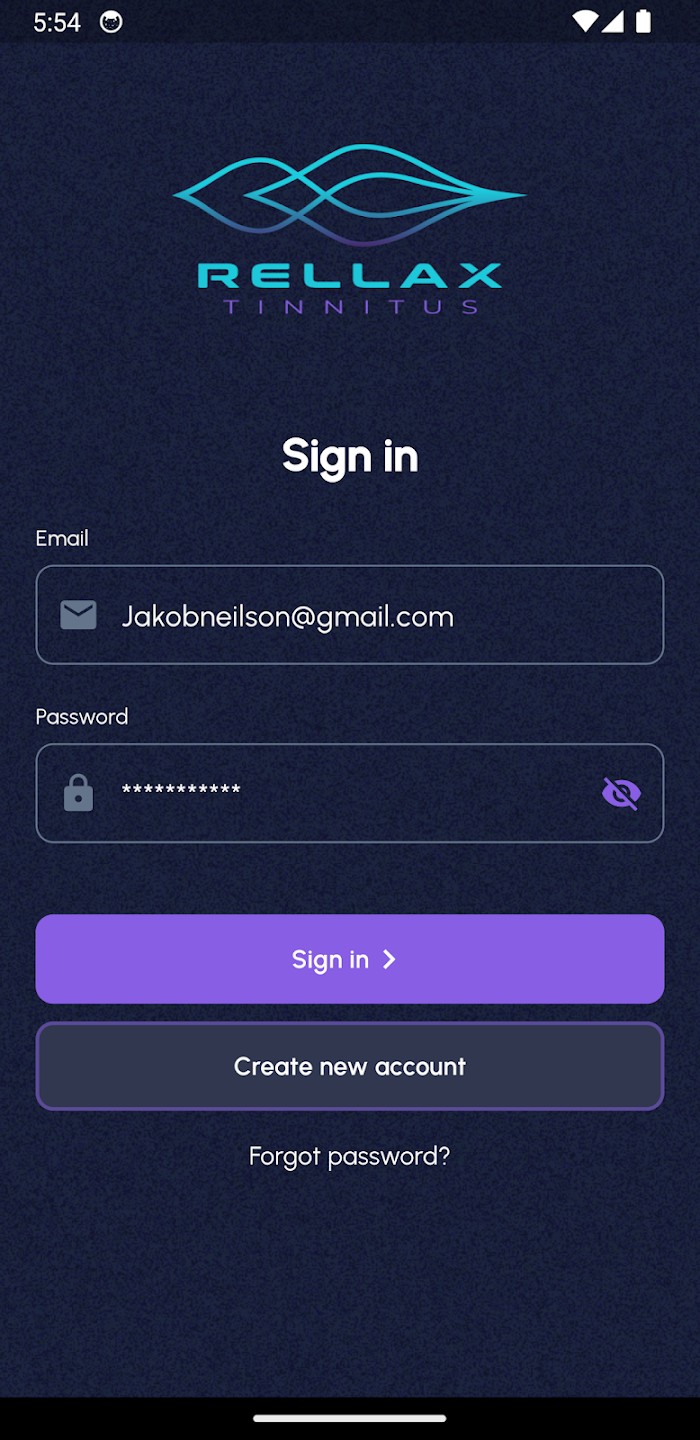
Task: Select Create new account
Action: tap(350, 1066)
